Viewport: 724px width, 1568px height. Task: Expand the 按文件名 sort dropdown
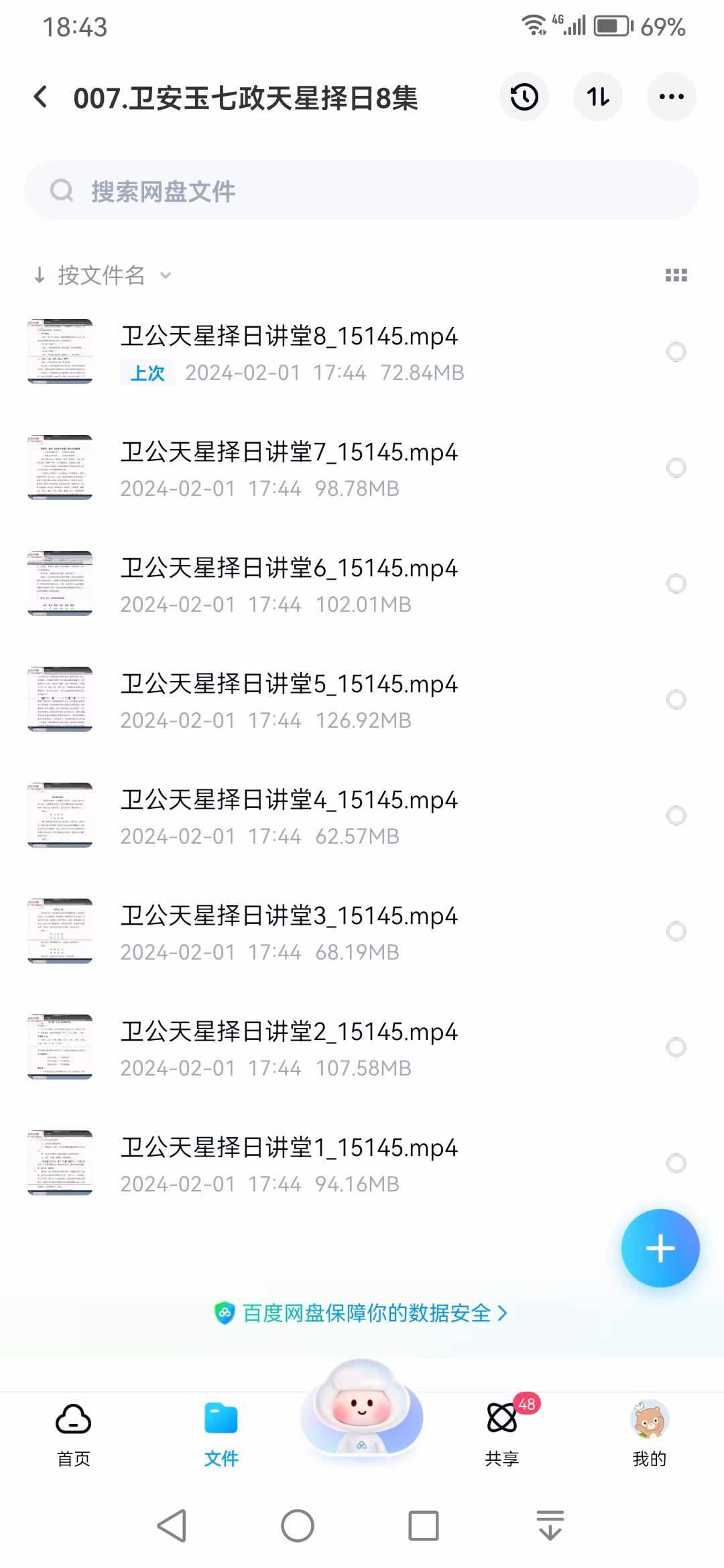pos(103,275)
